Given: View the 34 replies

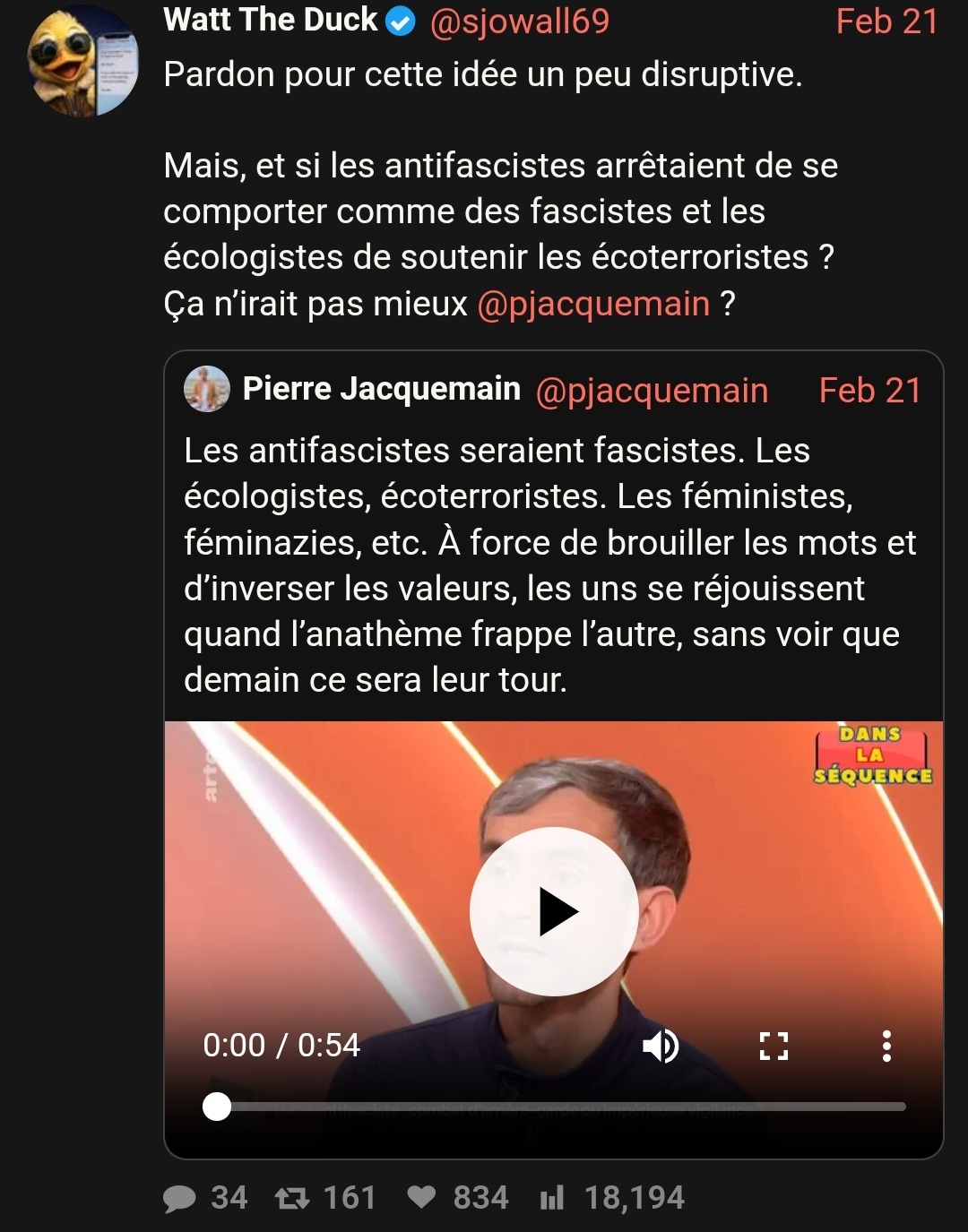Looking at the screenshot, I should (205, 1198).
